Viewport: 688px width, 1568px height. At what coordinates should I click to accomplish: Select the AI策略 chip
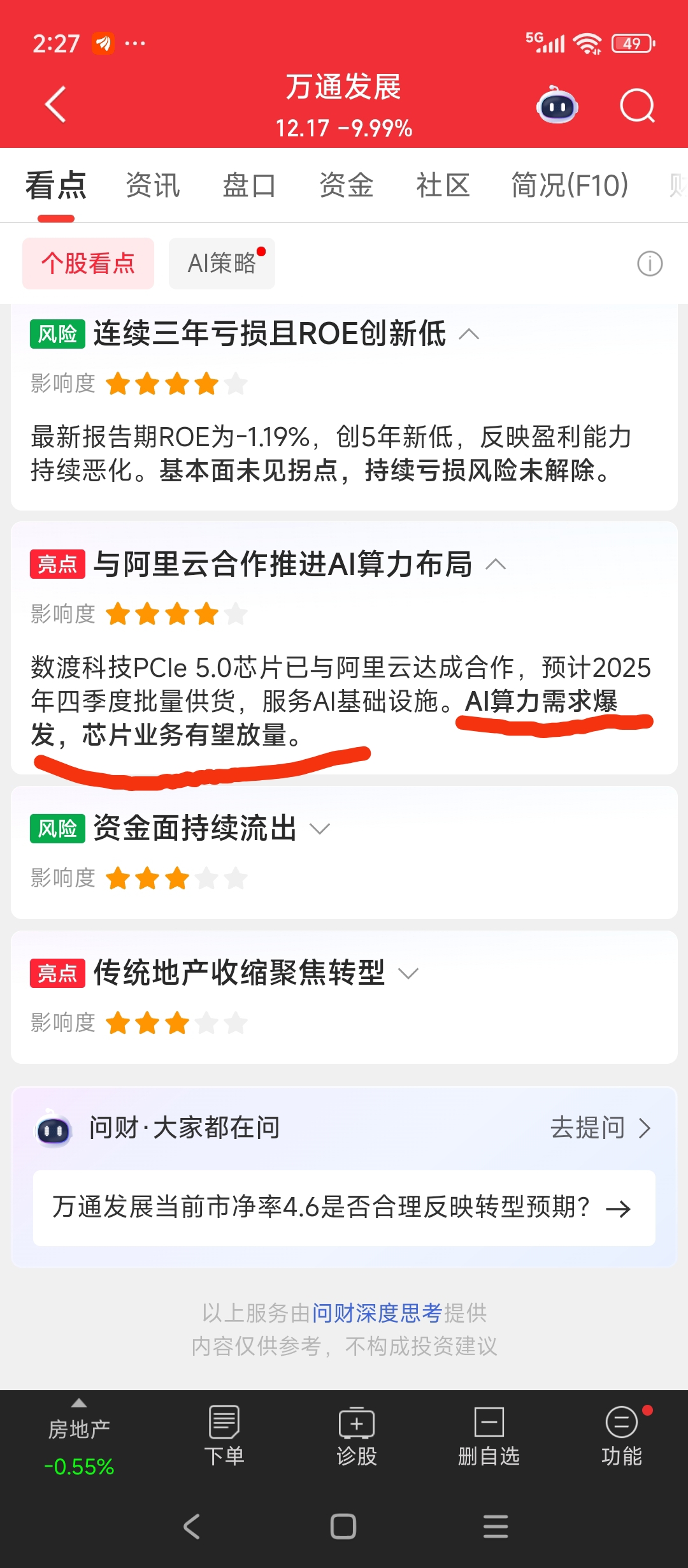[x=222, y=263]
